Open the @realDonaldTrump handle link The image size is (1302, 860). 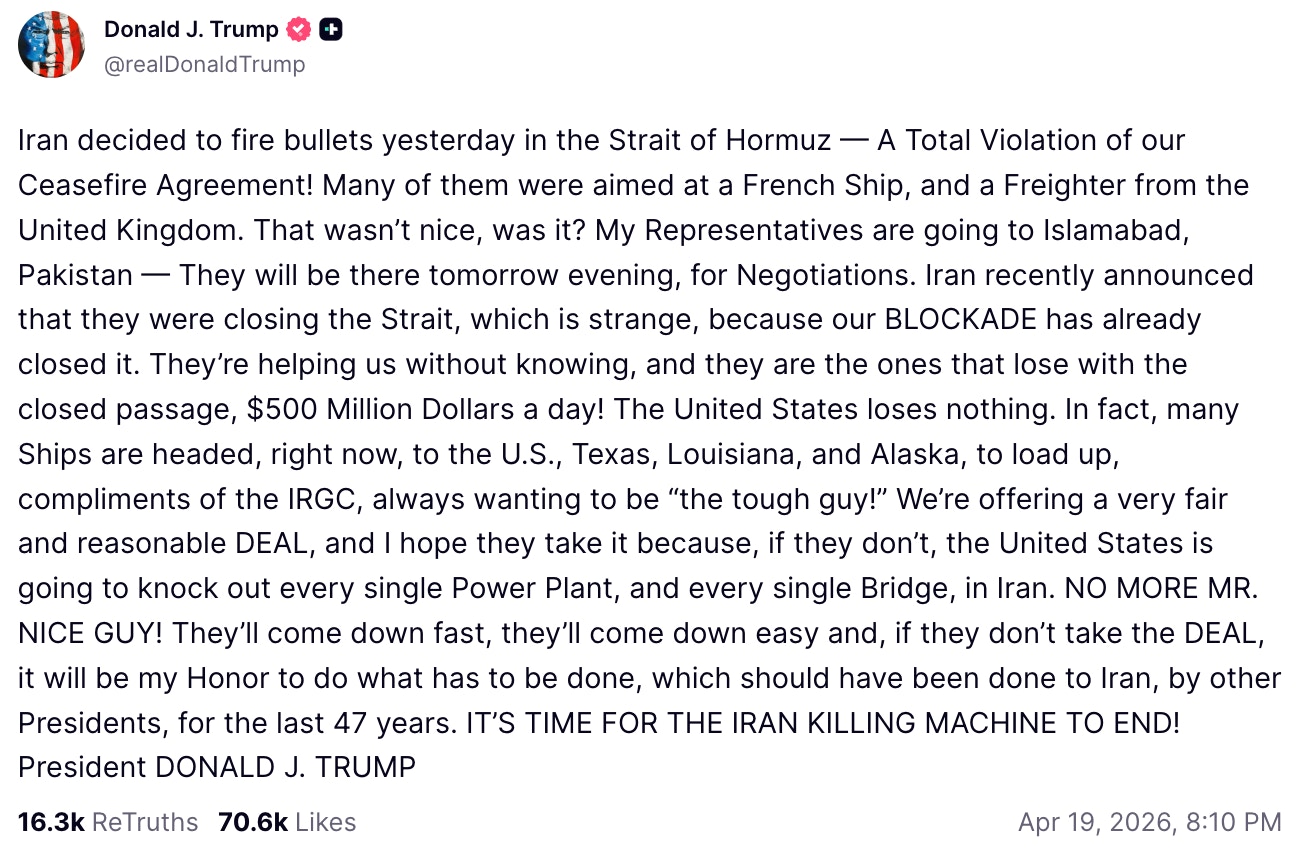pyautogui.click(x=204, y=65)
